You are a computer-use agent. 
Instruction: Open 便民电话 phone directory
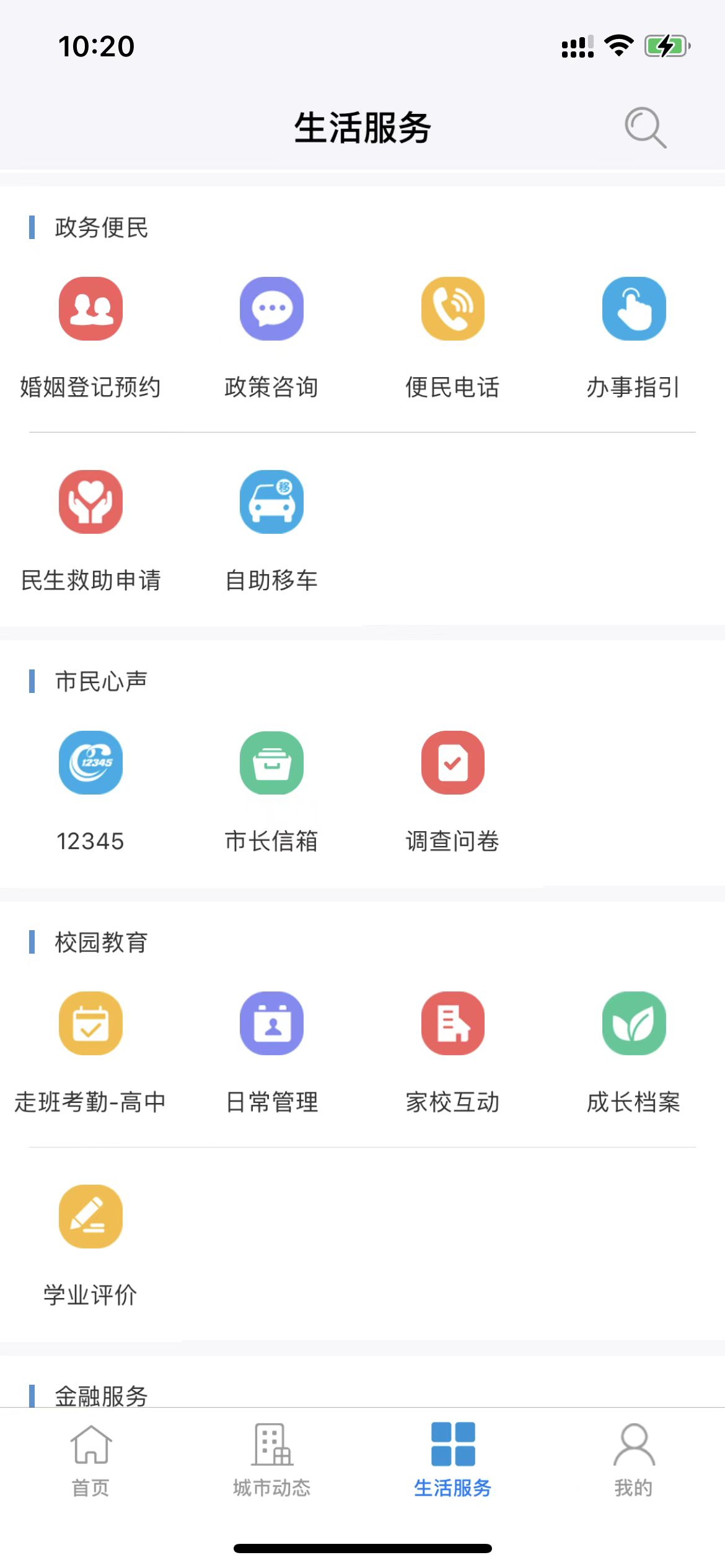[453, 309]
